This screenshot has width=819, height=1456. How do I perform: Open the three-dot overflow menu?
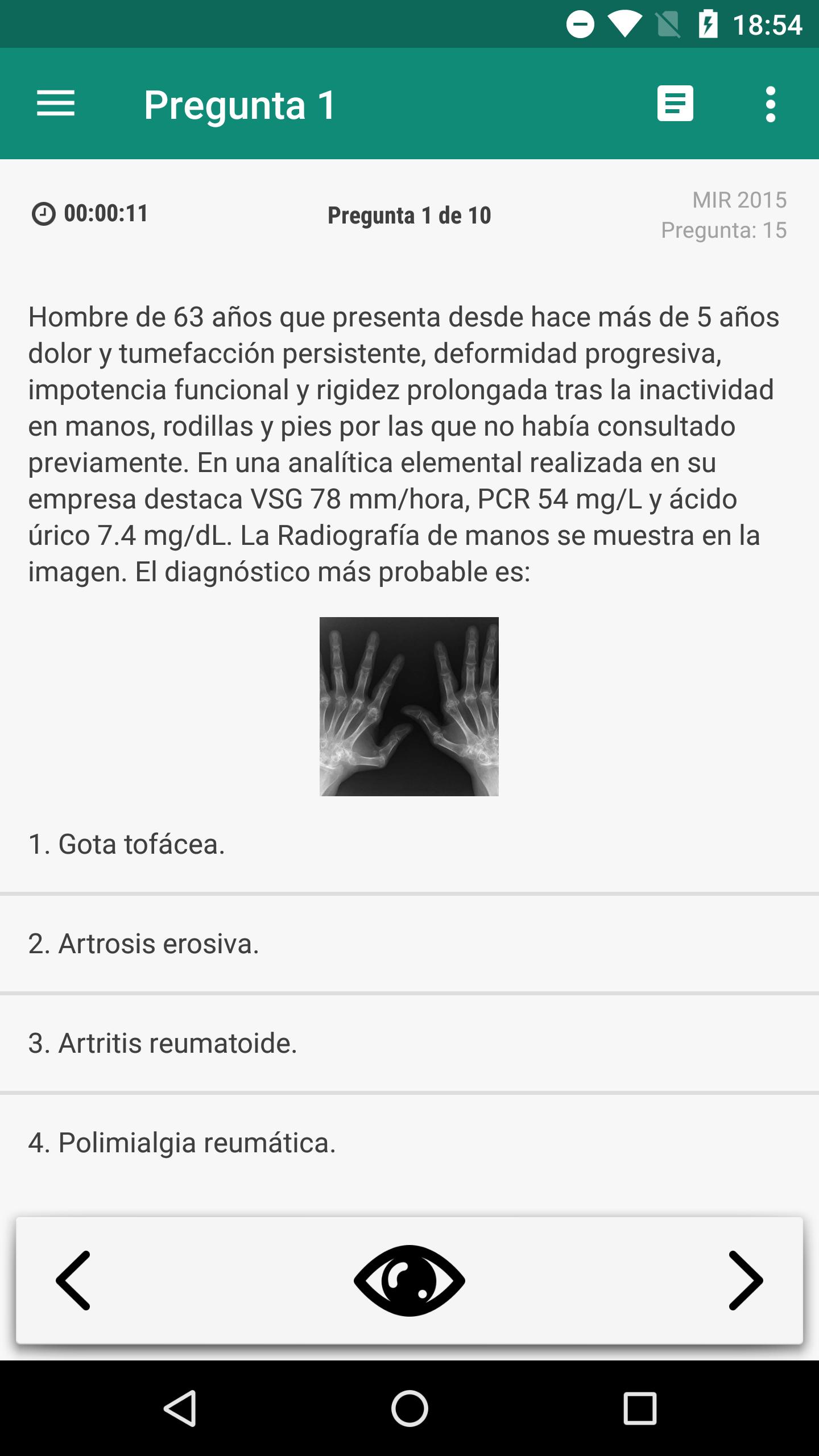[x=771, y=104]
